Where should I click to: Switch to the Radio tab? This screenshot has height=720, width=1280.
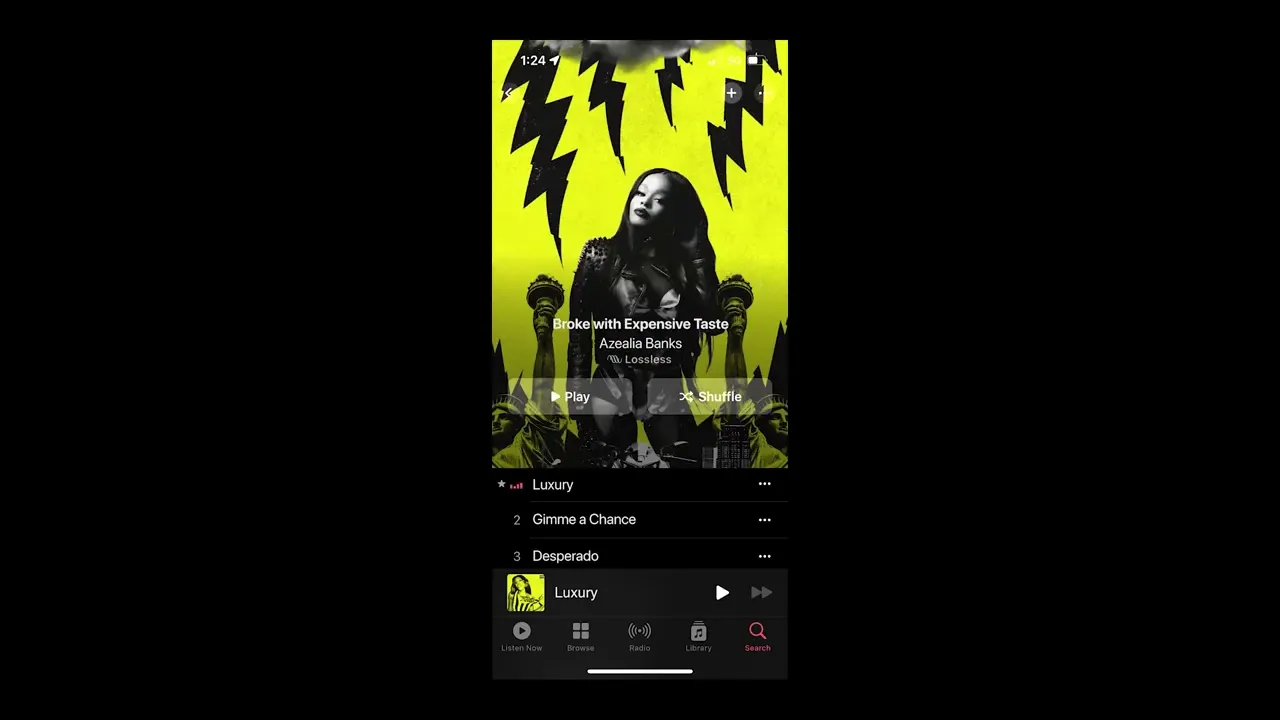click(639, 637)
